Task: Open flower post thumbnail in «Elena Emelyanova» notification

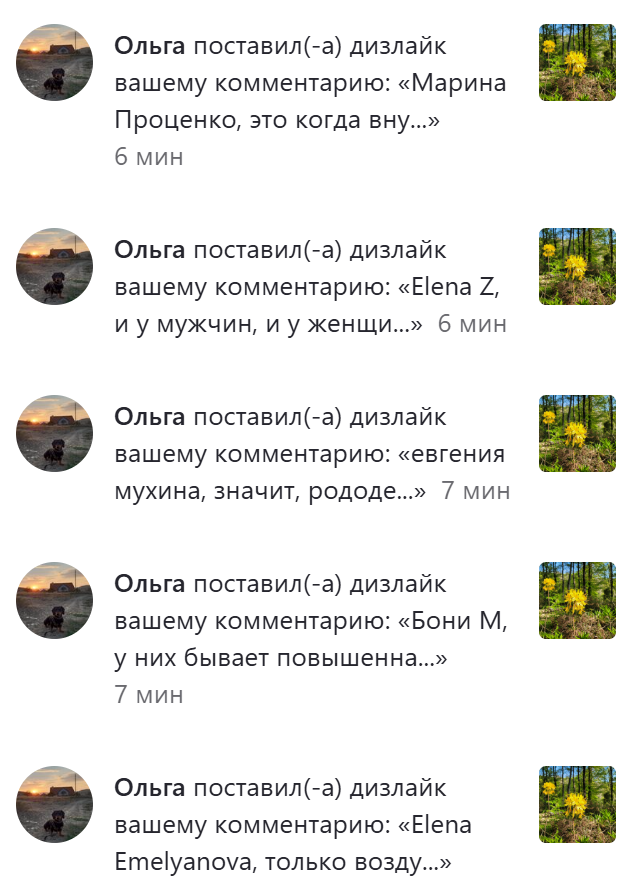Action: [577, 805]
